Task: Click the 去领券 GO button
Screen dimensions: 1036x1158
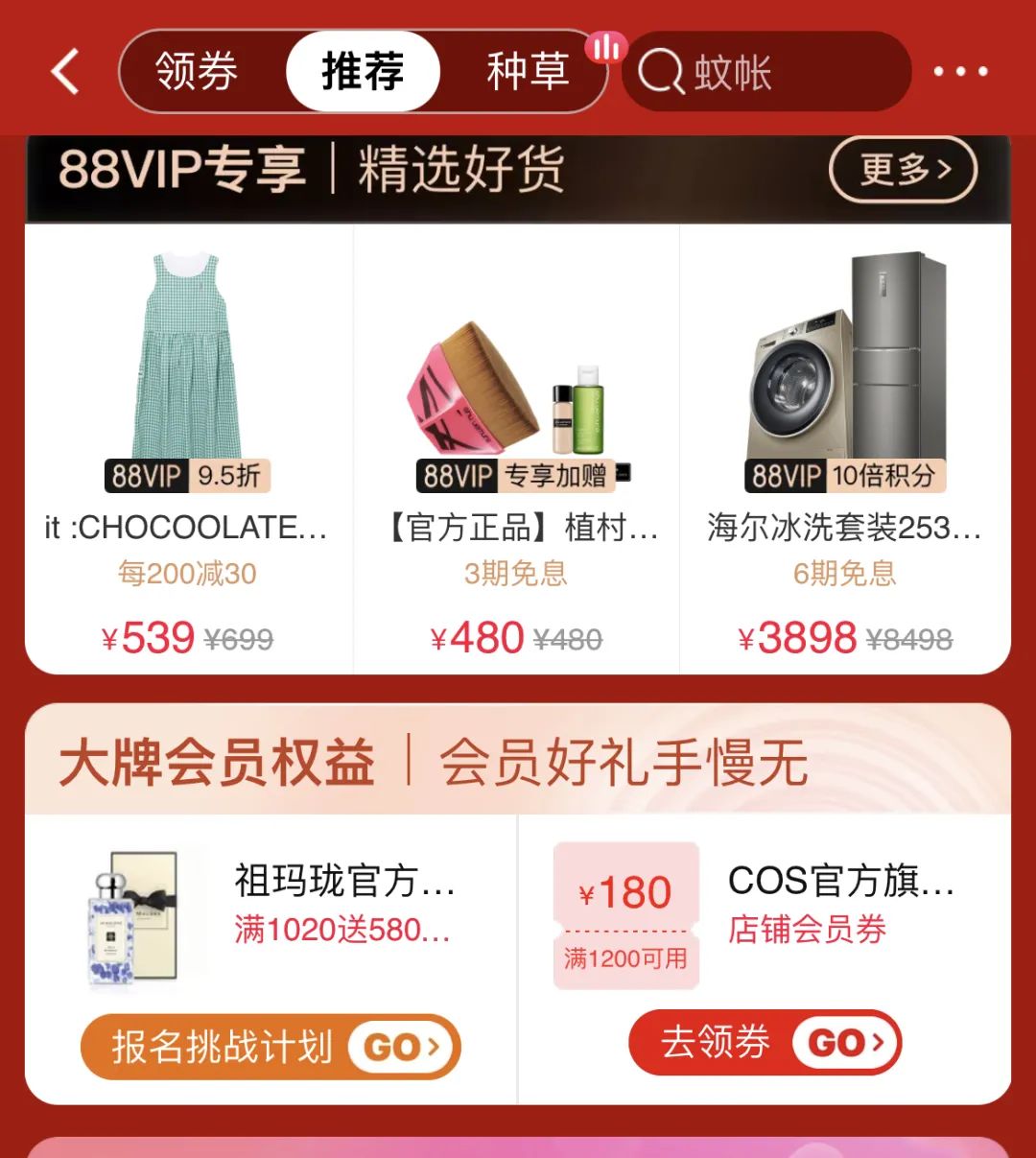Action: click(764, 1043)
